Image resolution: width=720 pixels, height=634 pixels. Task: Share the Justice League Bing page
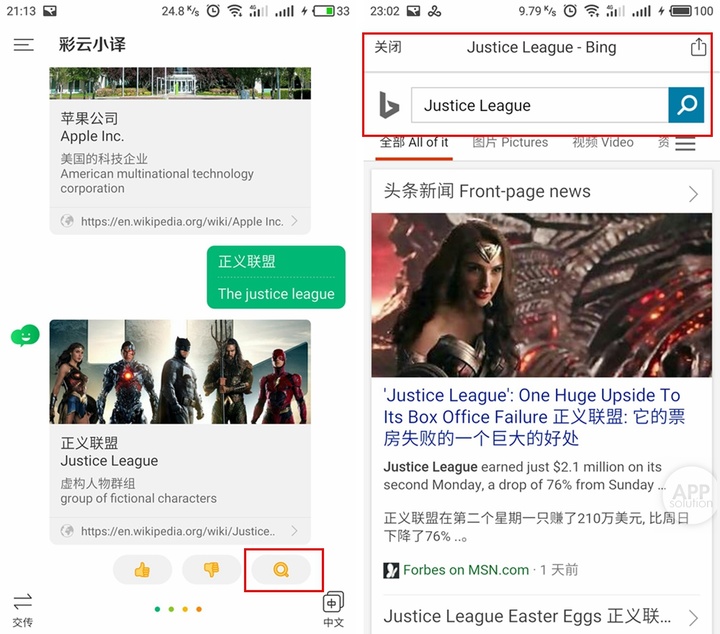(698, 47)
